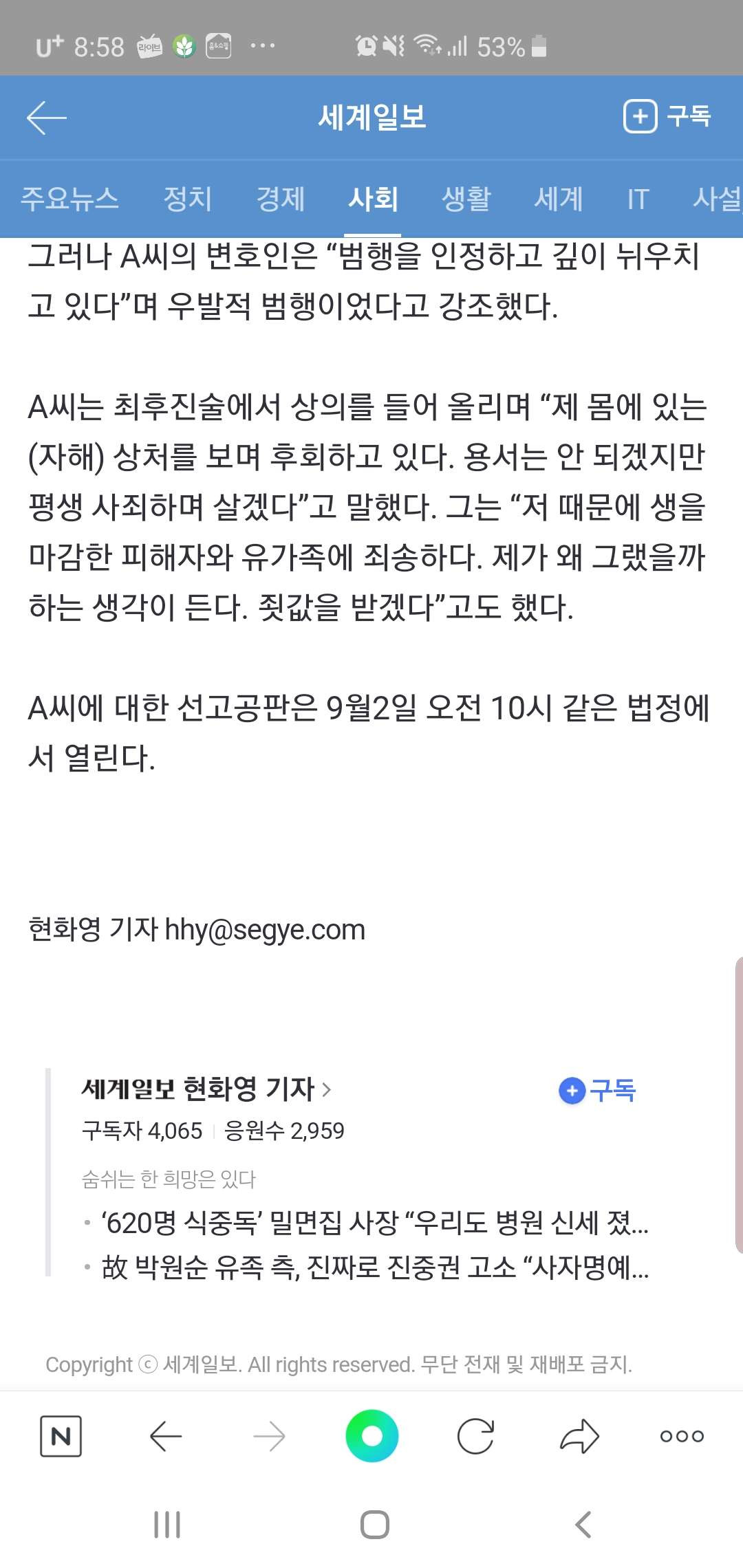Go to the system home screen

tap(375, 1525)
